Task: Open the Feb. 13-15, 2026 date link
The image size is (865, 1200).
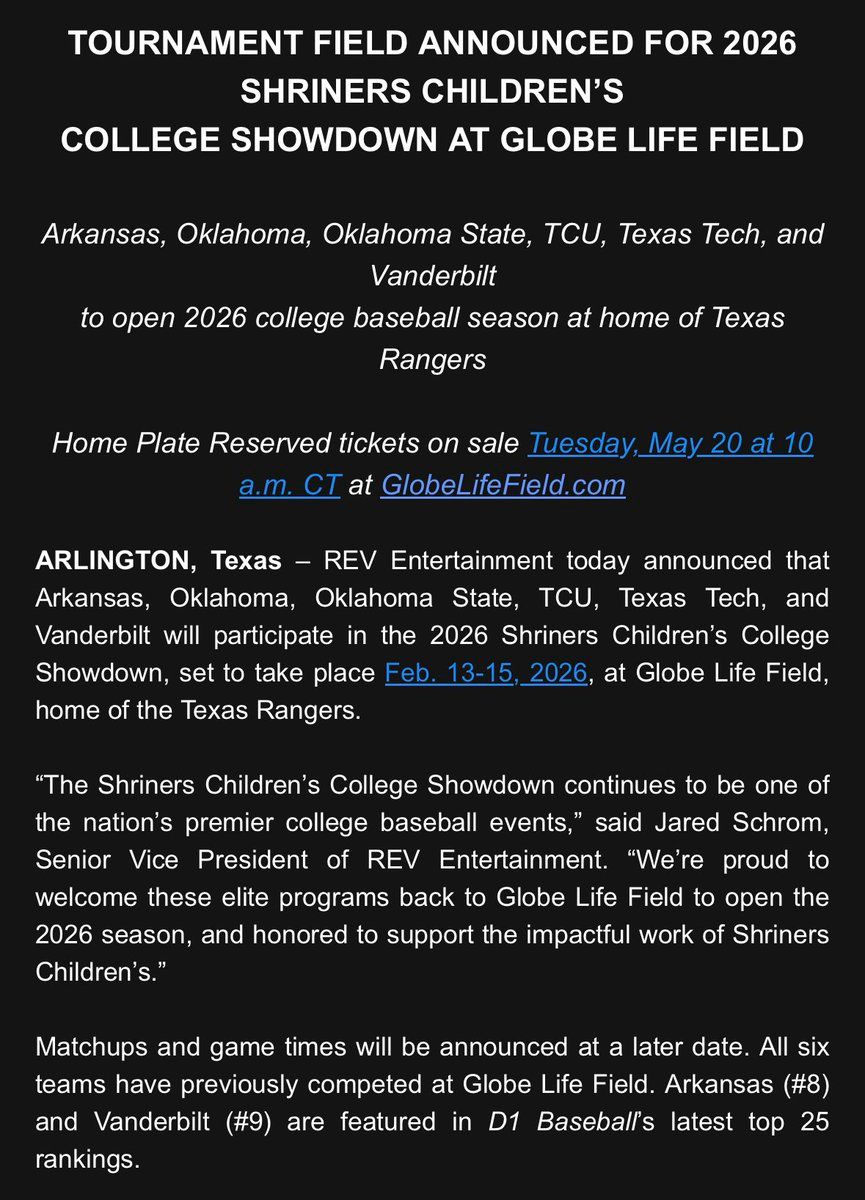Action: point(486,672)
